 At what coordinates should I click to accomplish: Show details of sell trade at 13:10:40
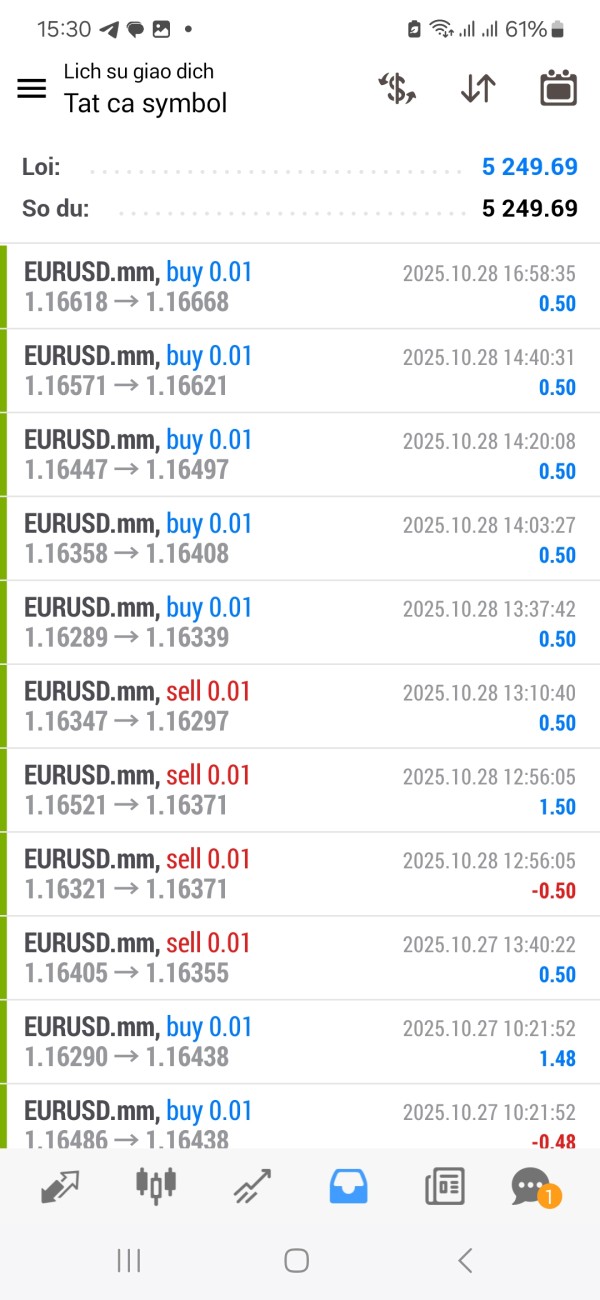point(300,706)
